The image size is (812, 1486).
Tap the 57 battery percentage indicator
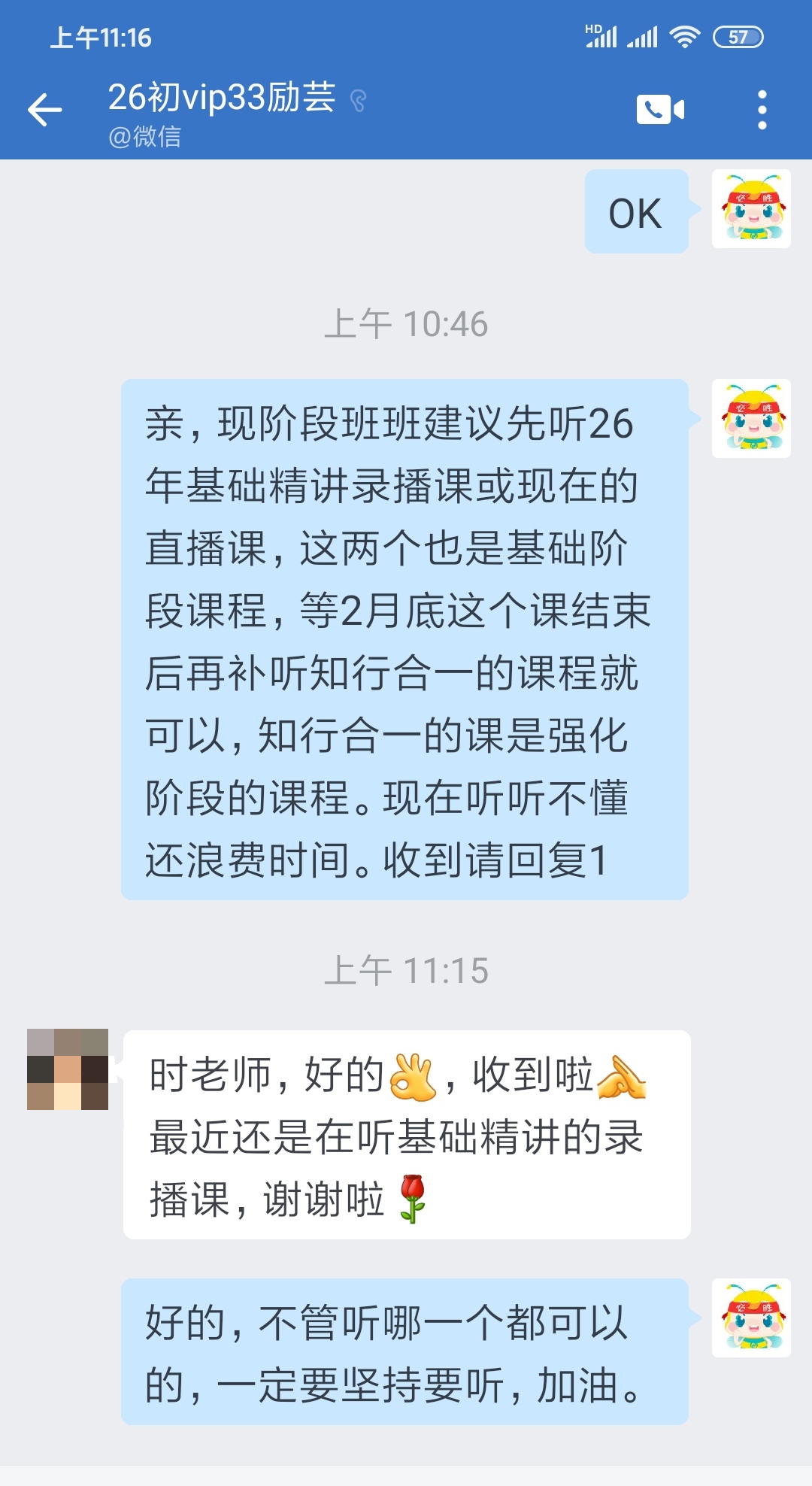point(738,35)
